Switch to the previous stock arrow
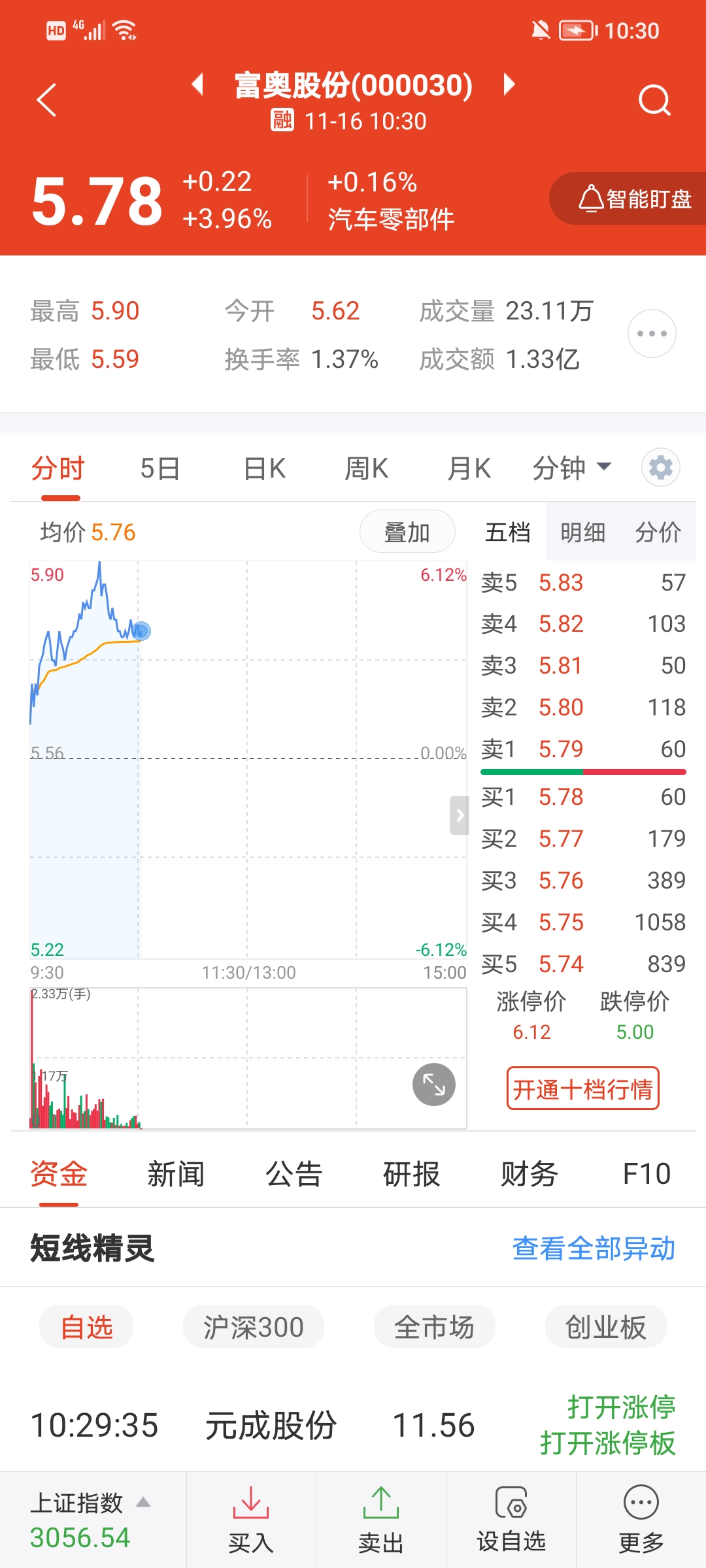The width and height of the screenshot is (706, 1568). click(x=197, y=84)
